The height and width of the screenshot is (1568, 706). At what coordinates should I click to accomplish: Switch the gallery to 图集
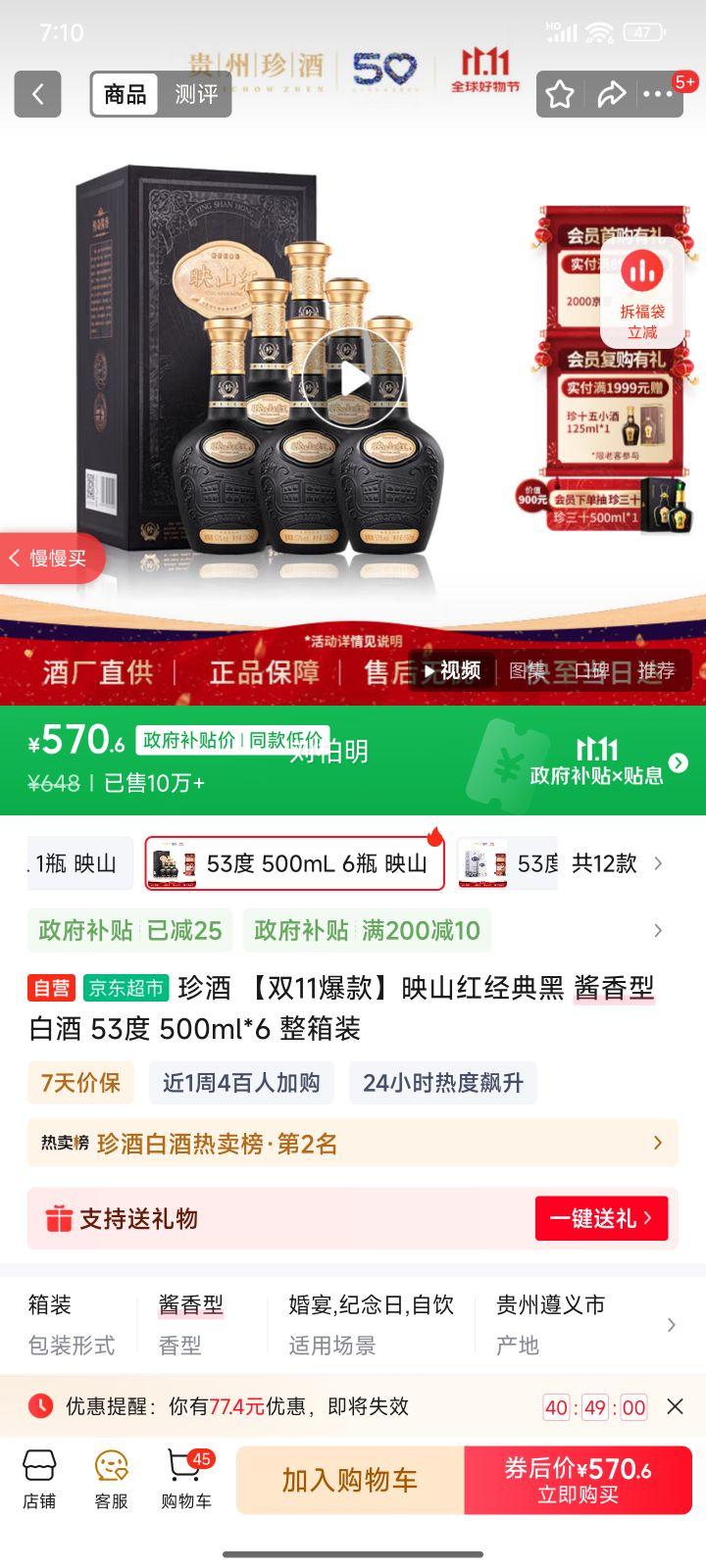pos(527,670)
